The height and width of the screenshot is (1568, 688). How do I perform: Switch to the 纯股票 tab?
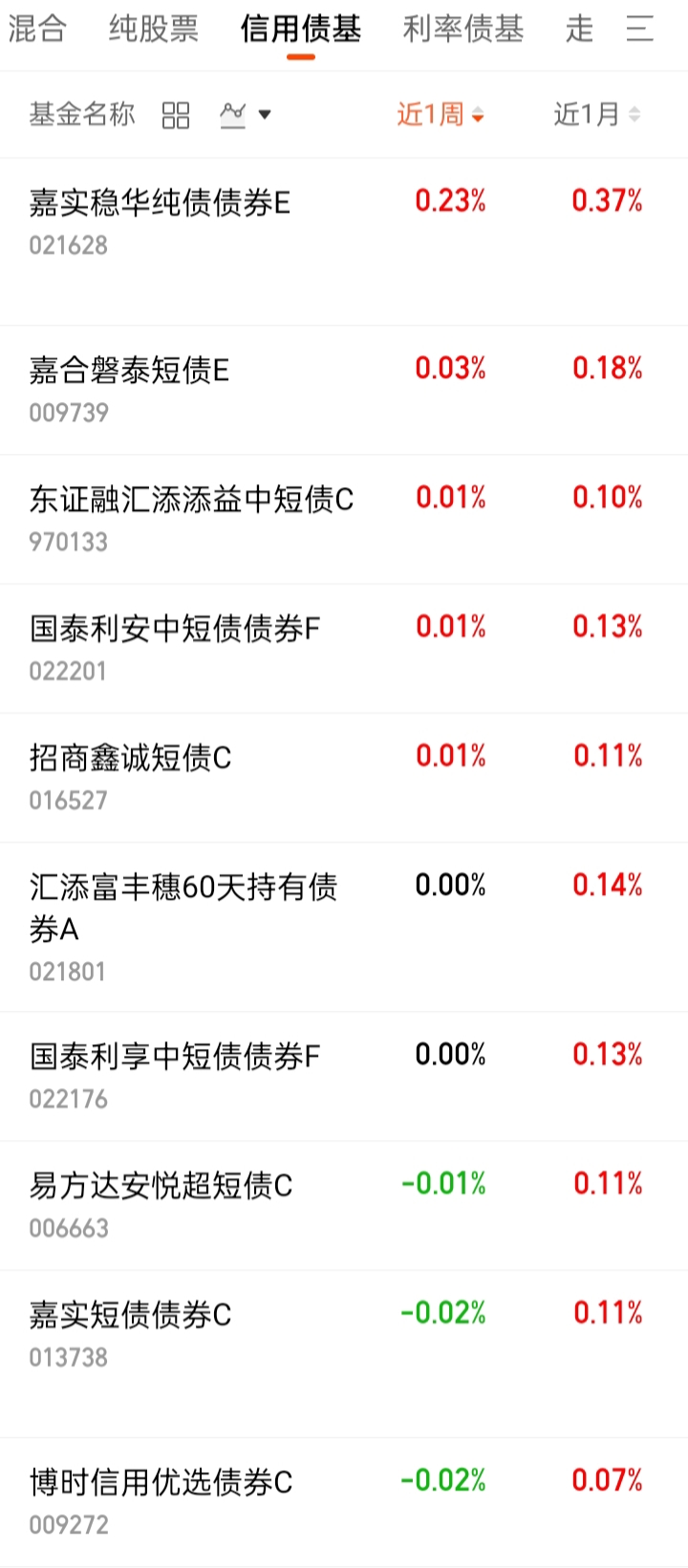[154, 30]
